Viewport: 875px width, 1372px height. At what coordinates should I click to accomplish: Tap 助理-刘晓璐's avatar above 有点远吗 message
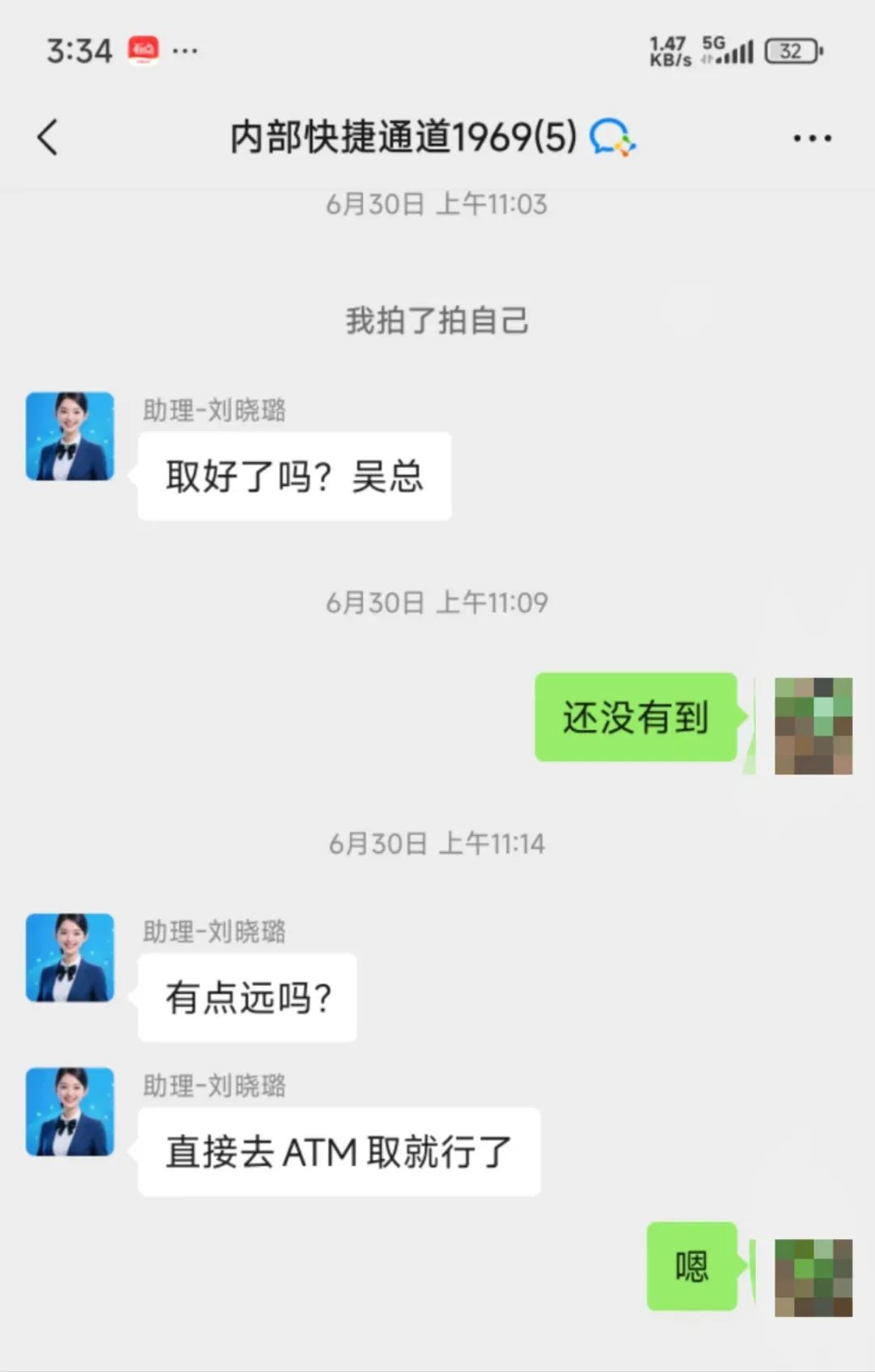(70, 957)
